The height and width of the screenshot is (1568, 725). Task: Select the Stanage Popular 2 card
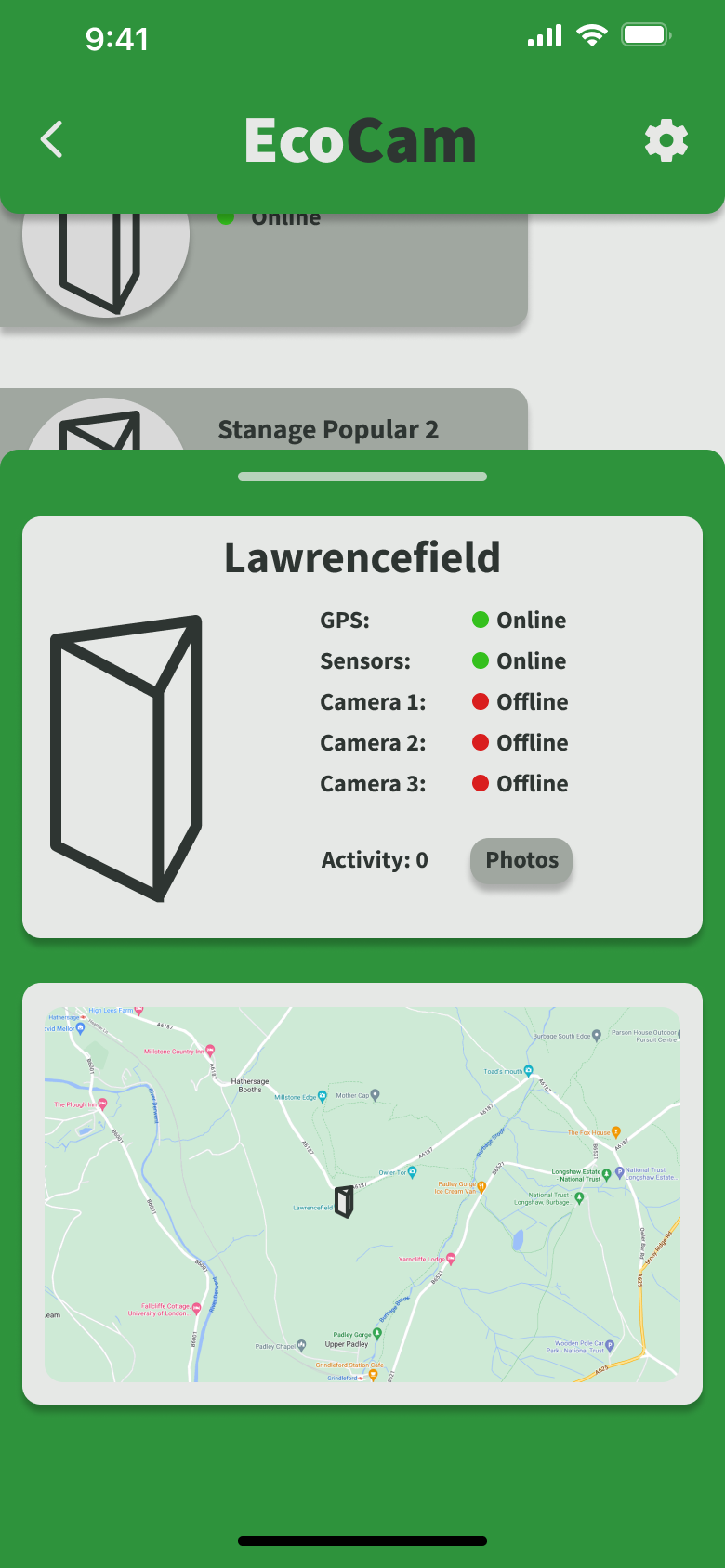coord(264,420)
